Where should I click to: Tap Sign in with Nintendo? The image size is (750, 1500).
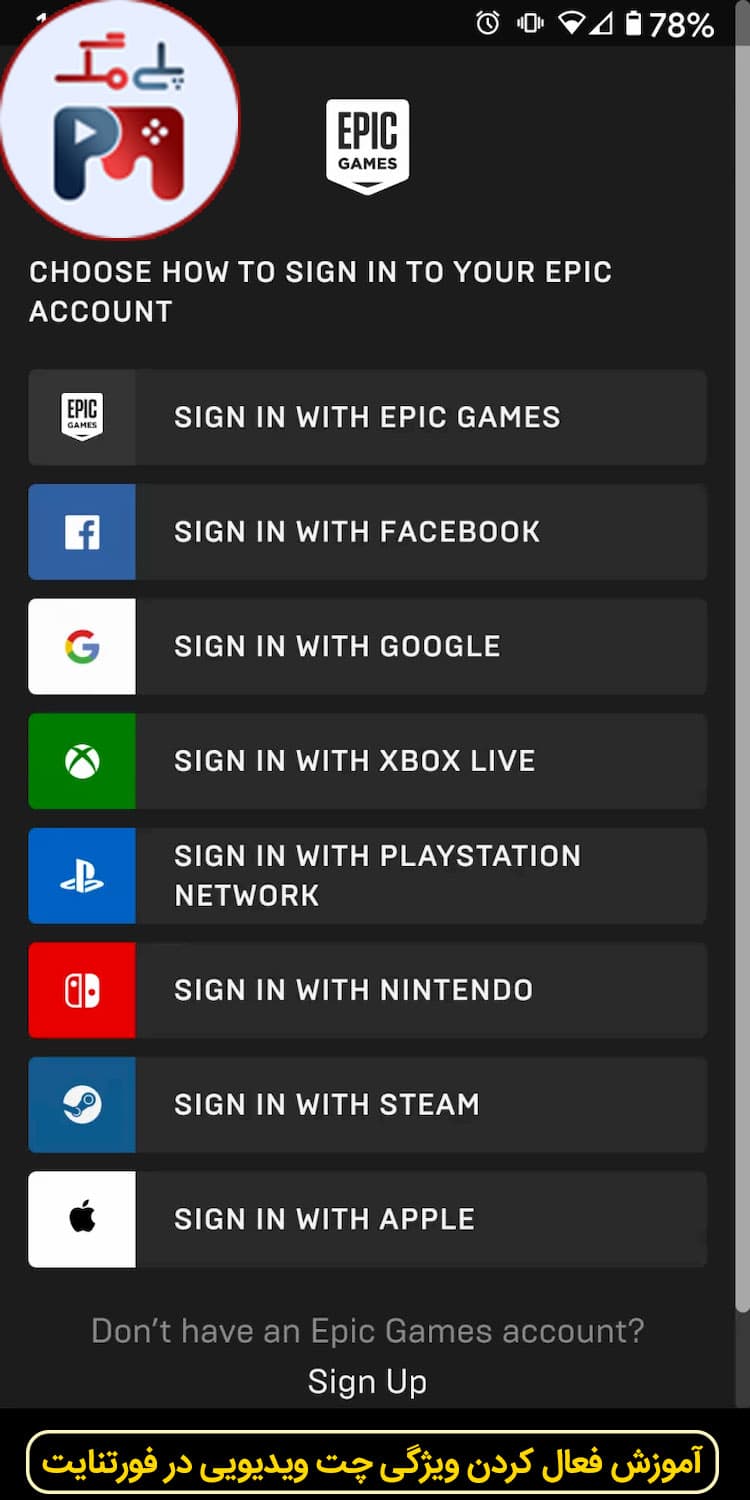[367, 990]
